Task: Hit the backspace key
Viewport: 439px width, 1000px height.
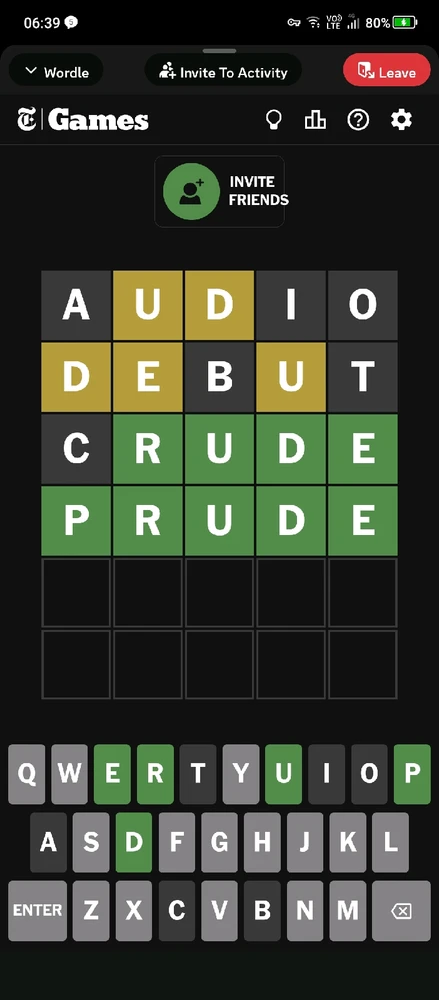Action: click(401, 910)
